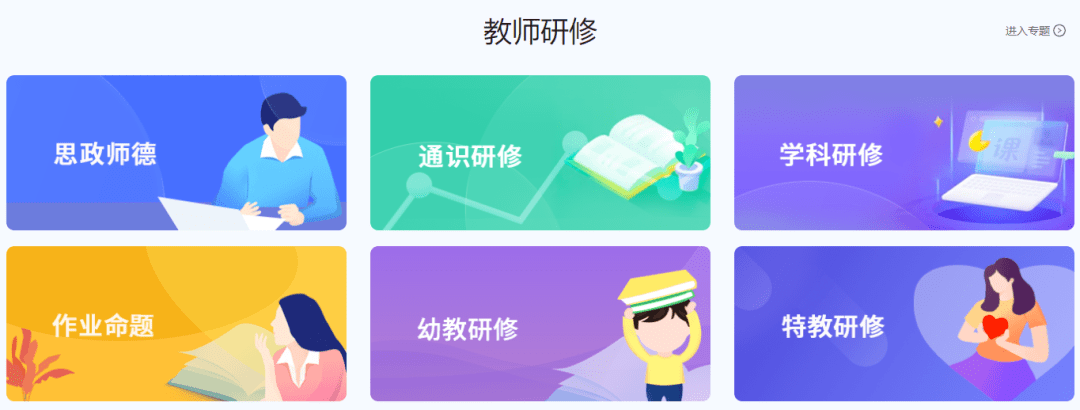Go to the 作业命题 card
This screenshot has height=410, width=1080.
tap(176, 323)
